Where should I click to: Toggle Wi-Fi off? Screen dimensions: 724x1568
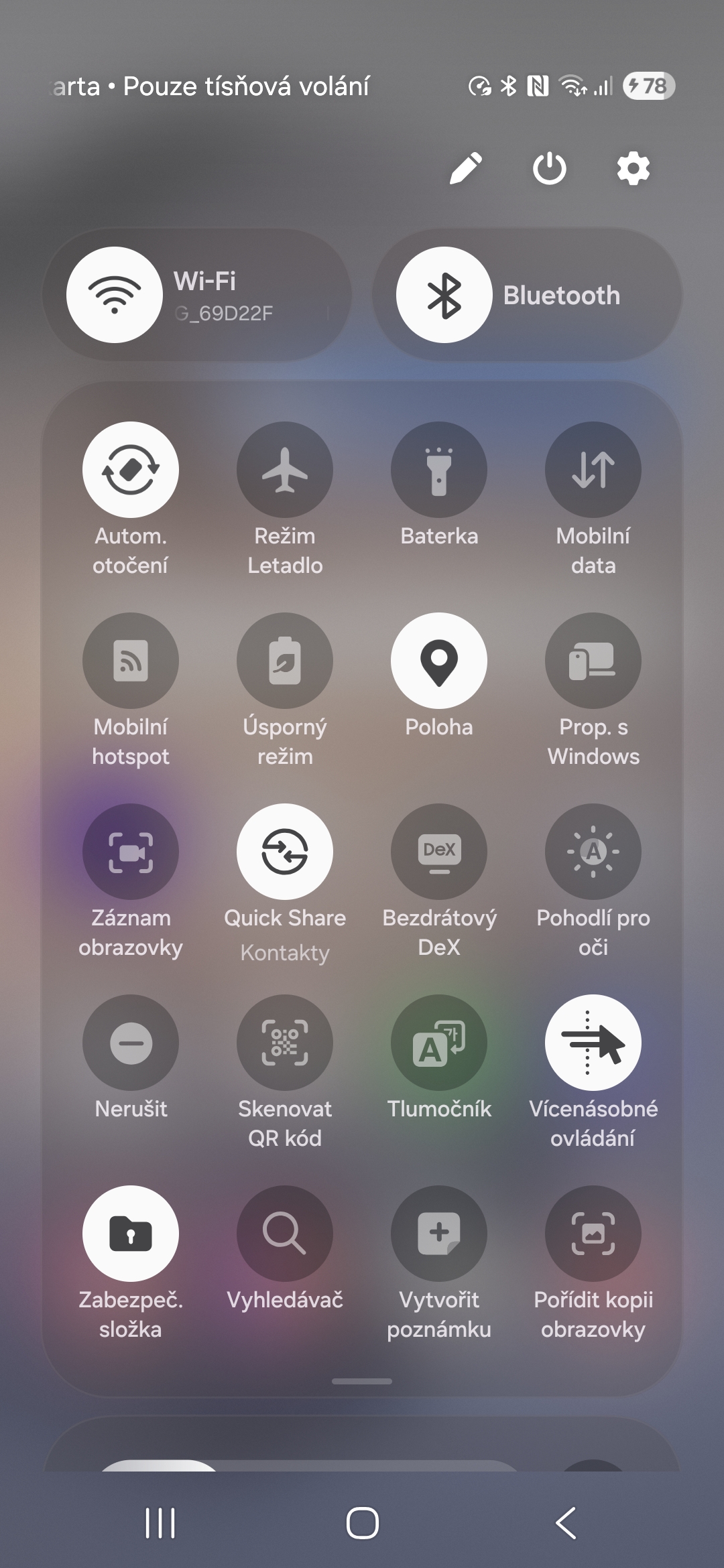tap(115, 295)
